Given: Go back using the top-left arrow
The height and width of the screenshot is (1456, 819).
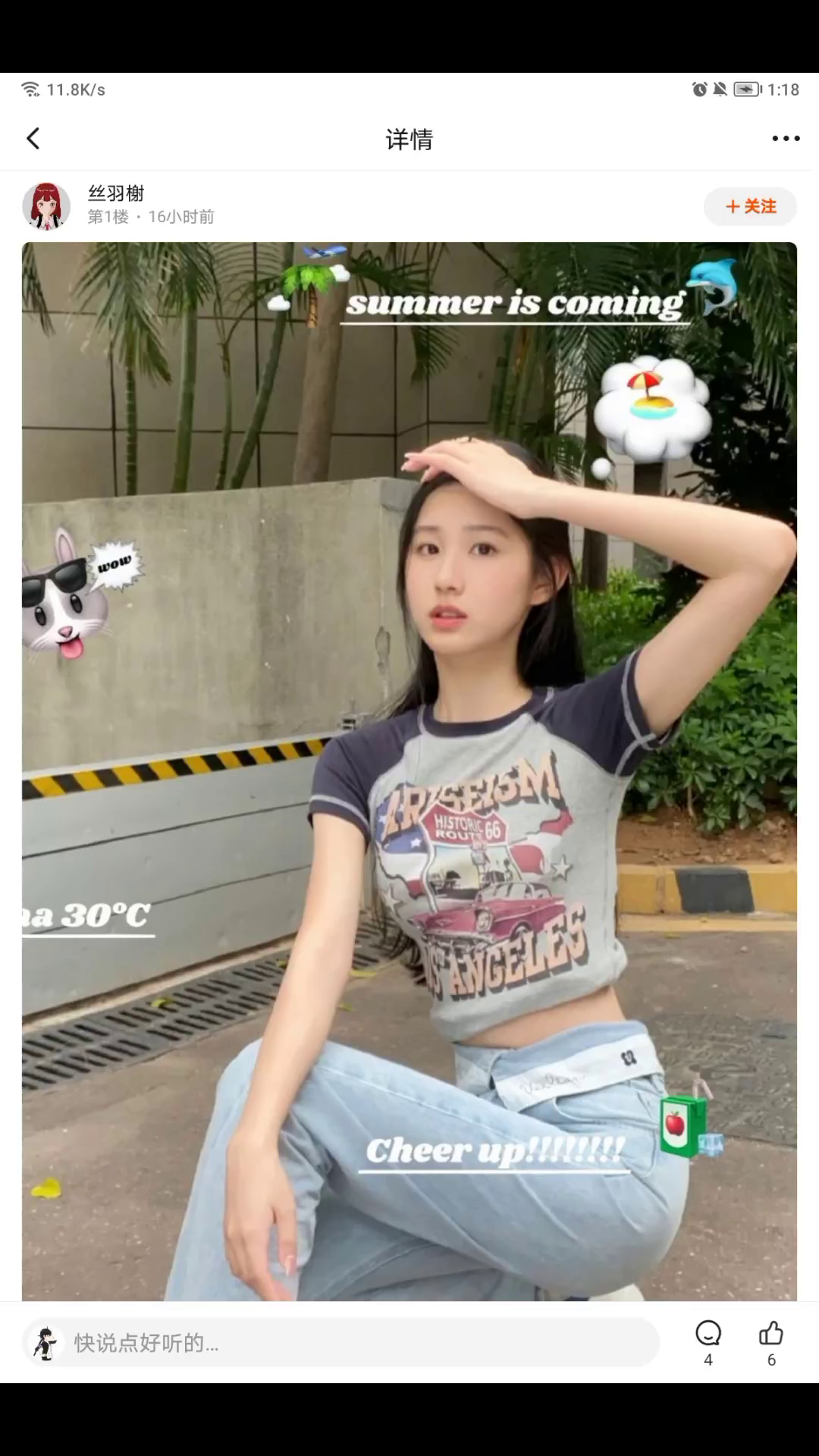Looking at the screenshot, I should [x=33, y=139].
